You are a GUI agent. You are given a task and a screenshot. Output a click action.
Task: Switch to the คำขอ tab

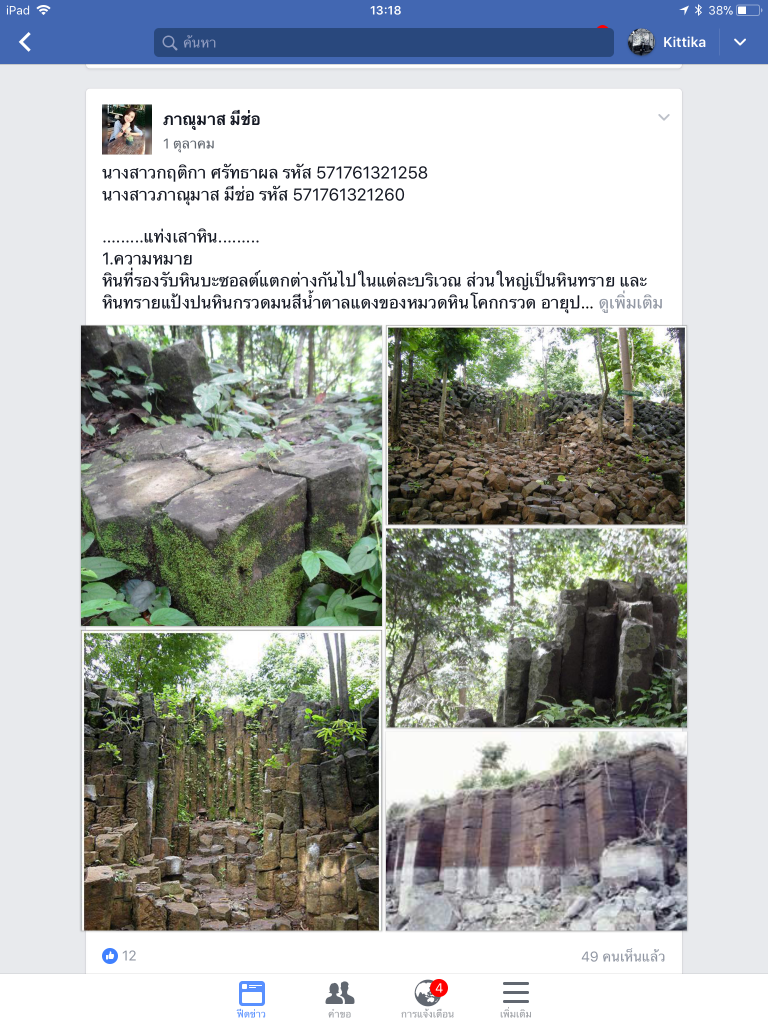(339, 998)
